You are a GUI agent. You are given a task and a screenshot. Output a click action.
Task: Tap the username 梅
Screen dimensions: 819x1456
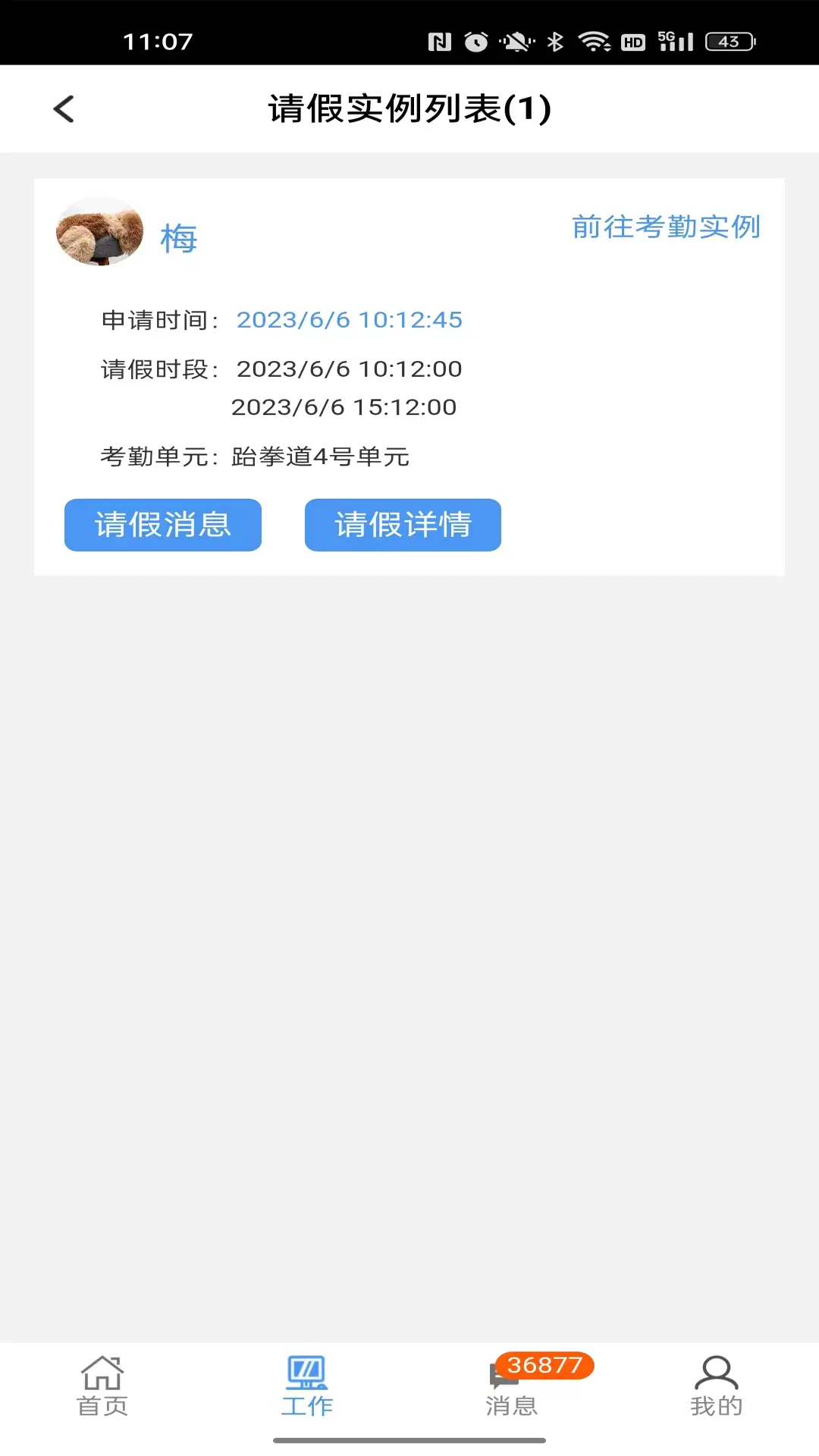[180, 237]
